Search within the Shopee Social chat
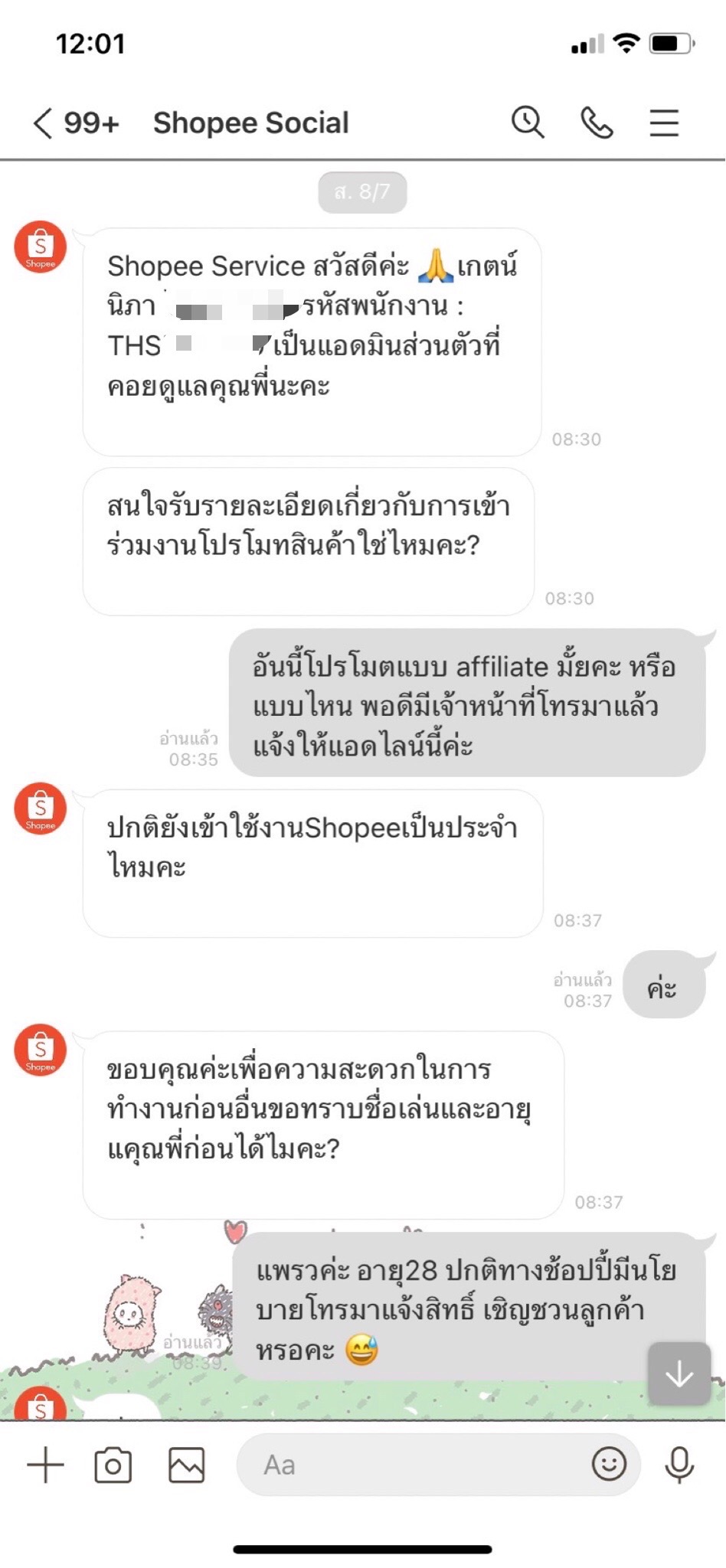The width and height of the screenshot is (726, 1568). (528, 122)
